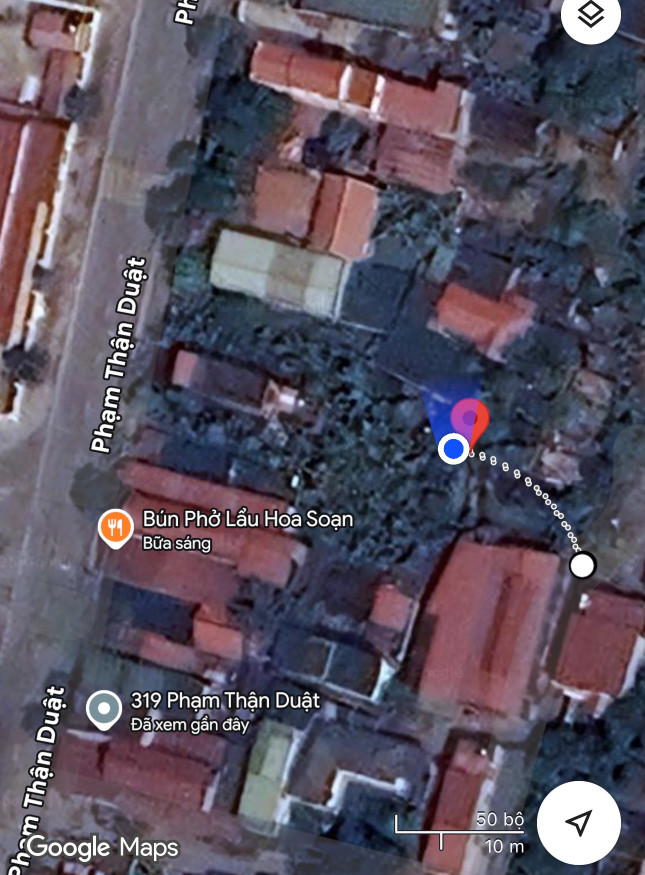
Task: Select the 319 Phạm Thận Duật place marker
Action: (x=104, y=709)
